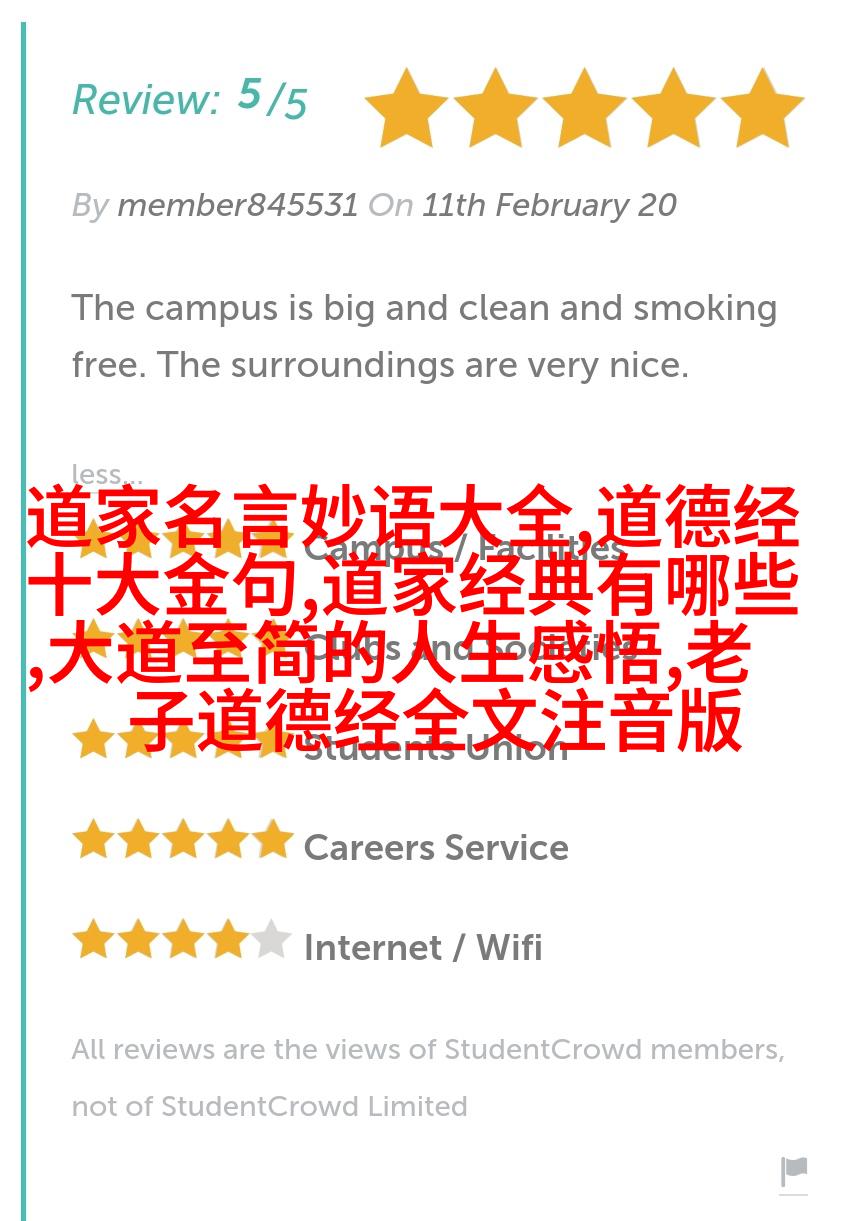The width and height of the screenshot is (867, 1221).
Task: Open member845531's profile
Action: pos(237,205)
